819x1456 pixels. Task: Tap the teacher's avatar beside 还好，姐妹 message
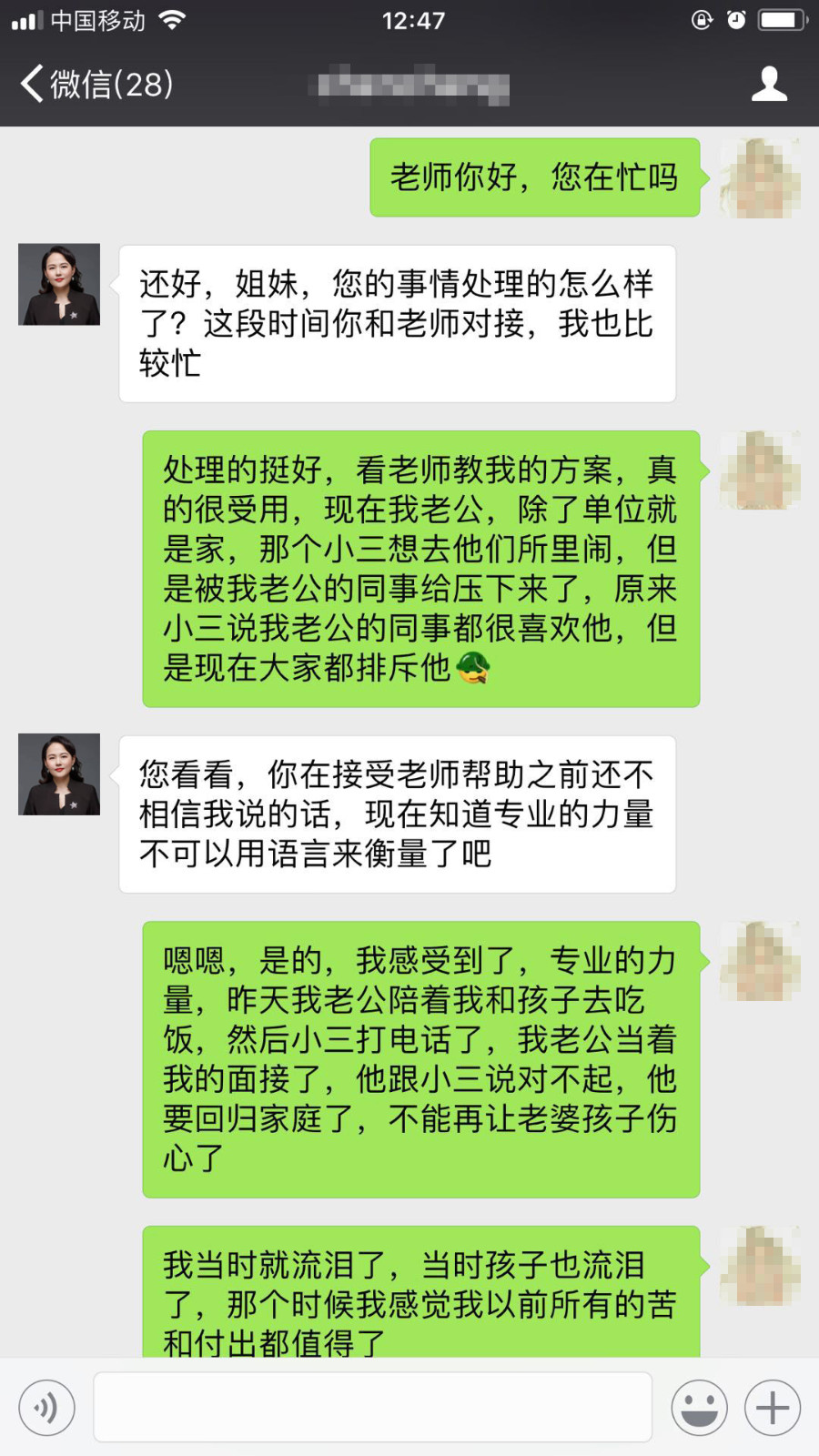[x=59, y=284]
